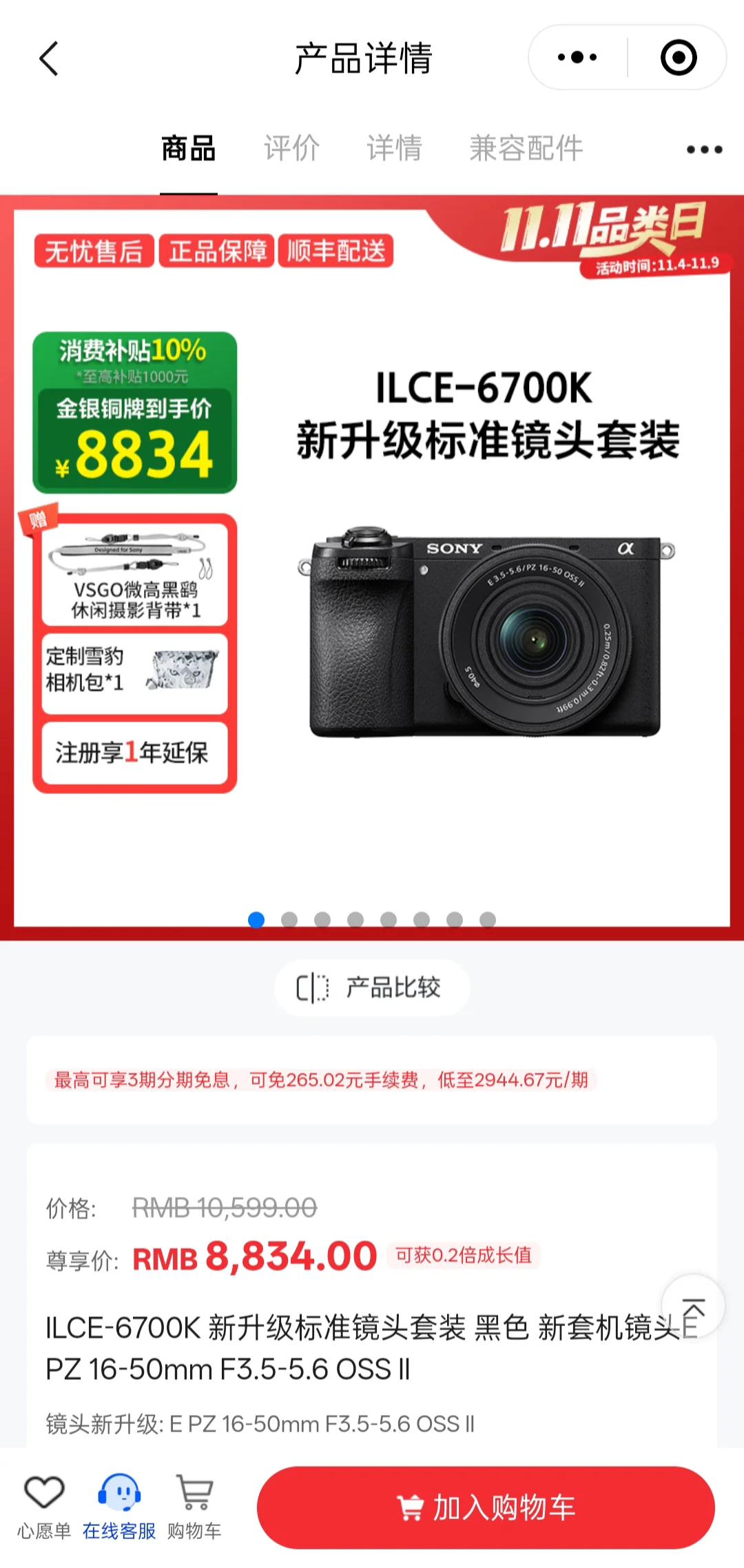Contact 在线客服 support
The width and height of the screenshot is (744, 1568).
[119, 1505]
